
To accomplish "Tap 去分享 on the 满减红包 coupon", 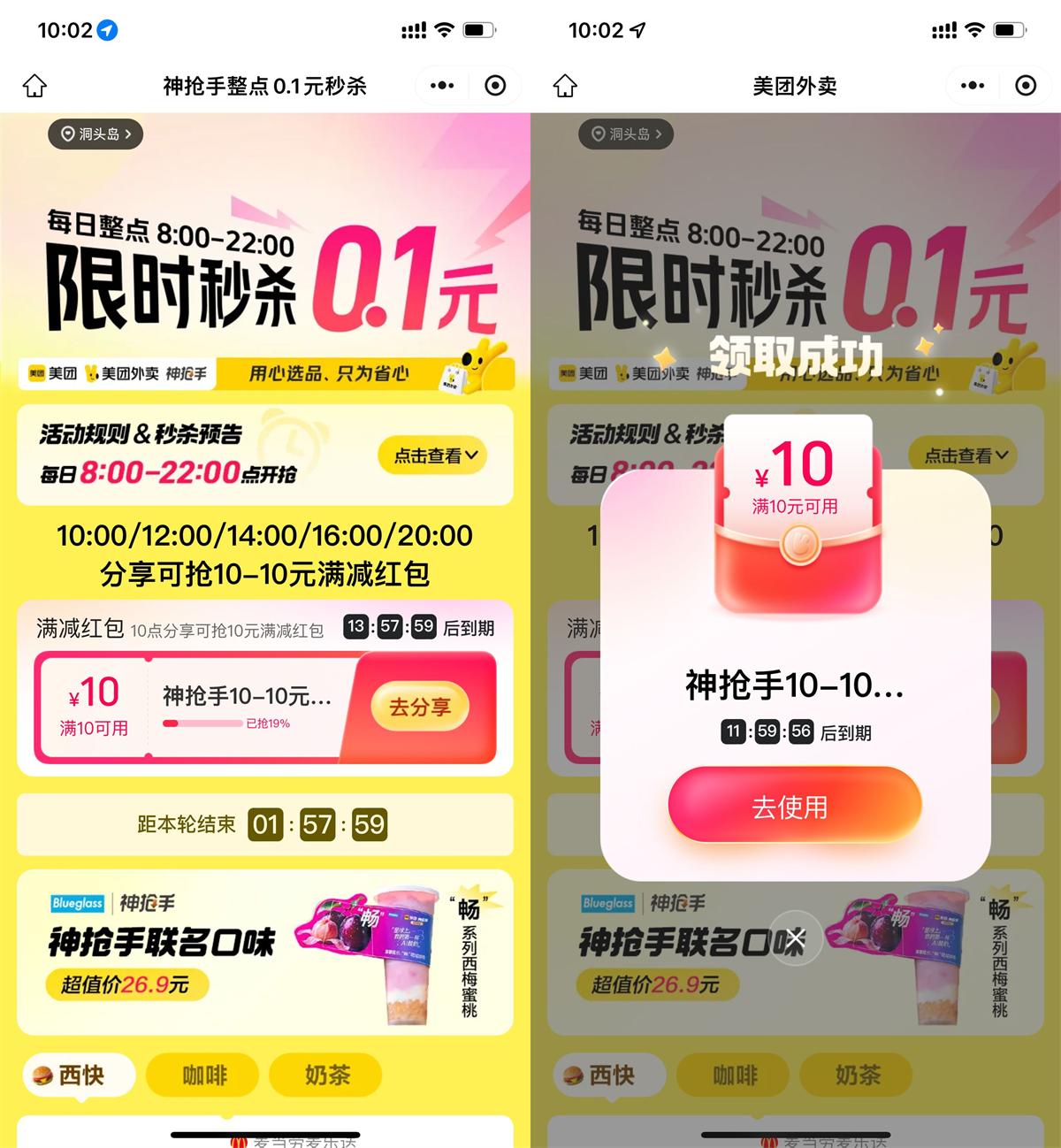I will pyautogui.click(x=420, y=707).
